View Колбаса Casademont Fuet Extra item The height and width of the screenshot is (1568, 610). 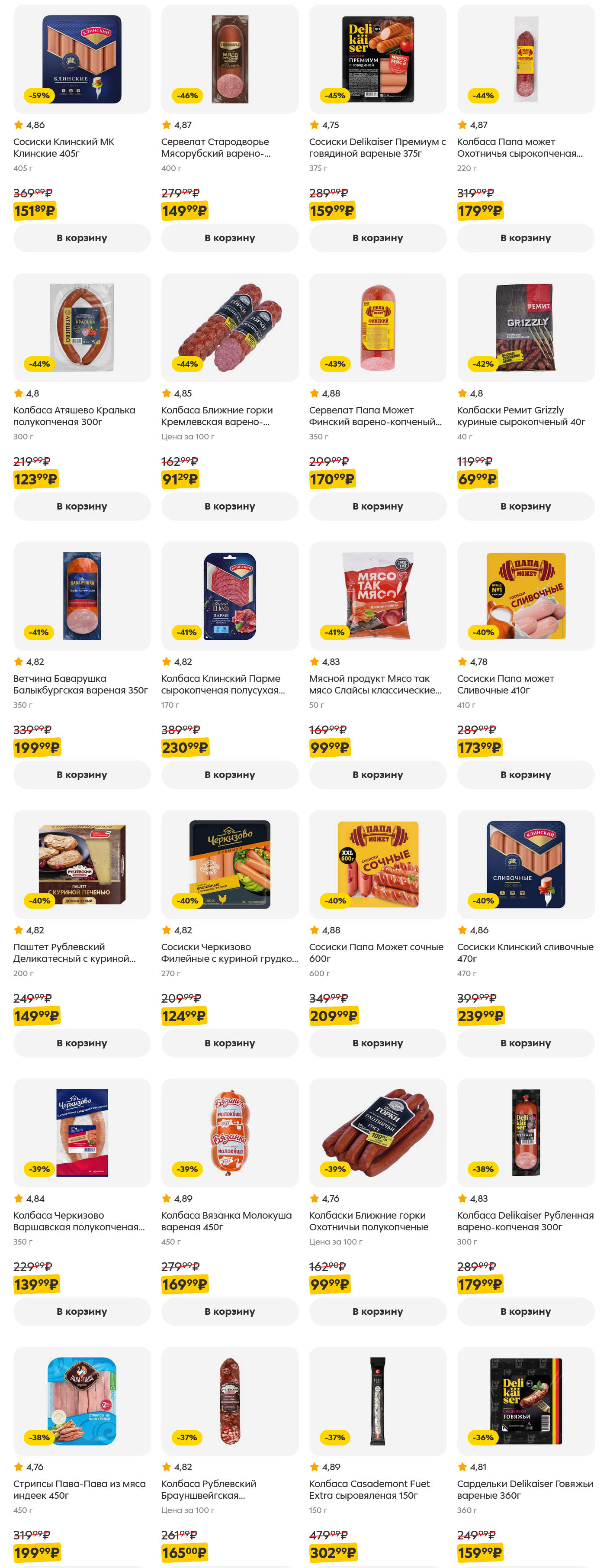pos(377,1401)
